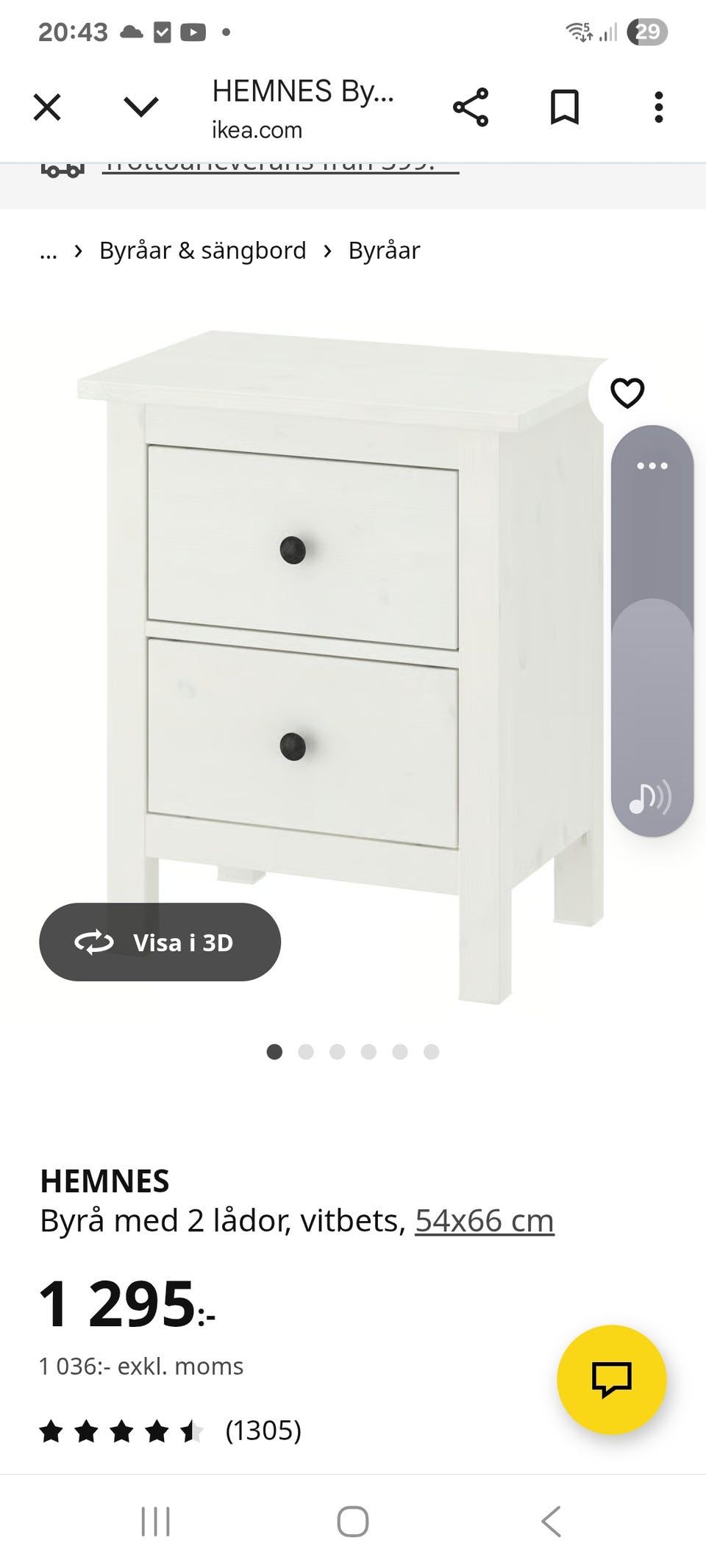
Task: Go back with the system back button
Action: point(551,1521)
